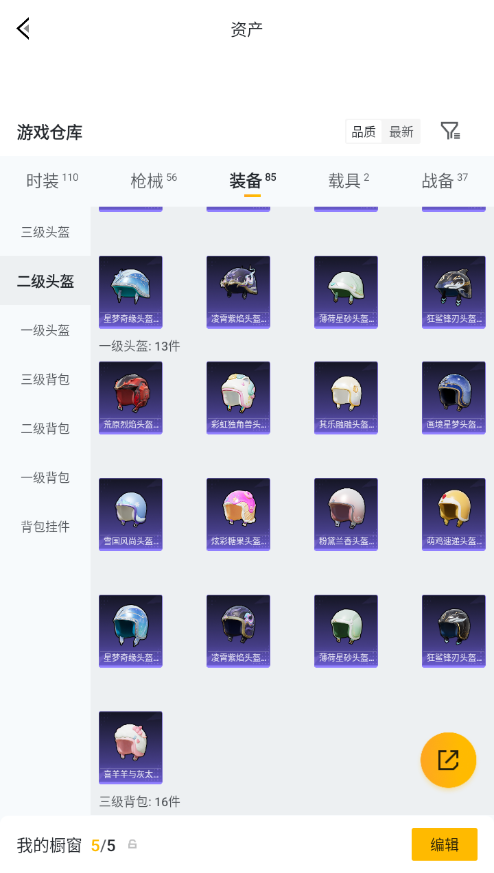The width and height of the screenshot is (494, 873).
Task: View the 彩虹独角兽头盔 item
Action: pyautogui.click(x=238, y=398)
